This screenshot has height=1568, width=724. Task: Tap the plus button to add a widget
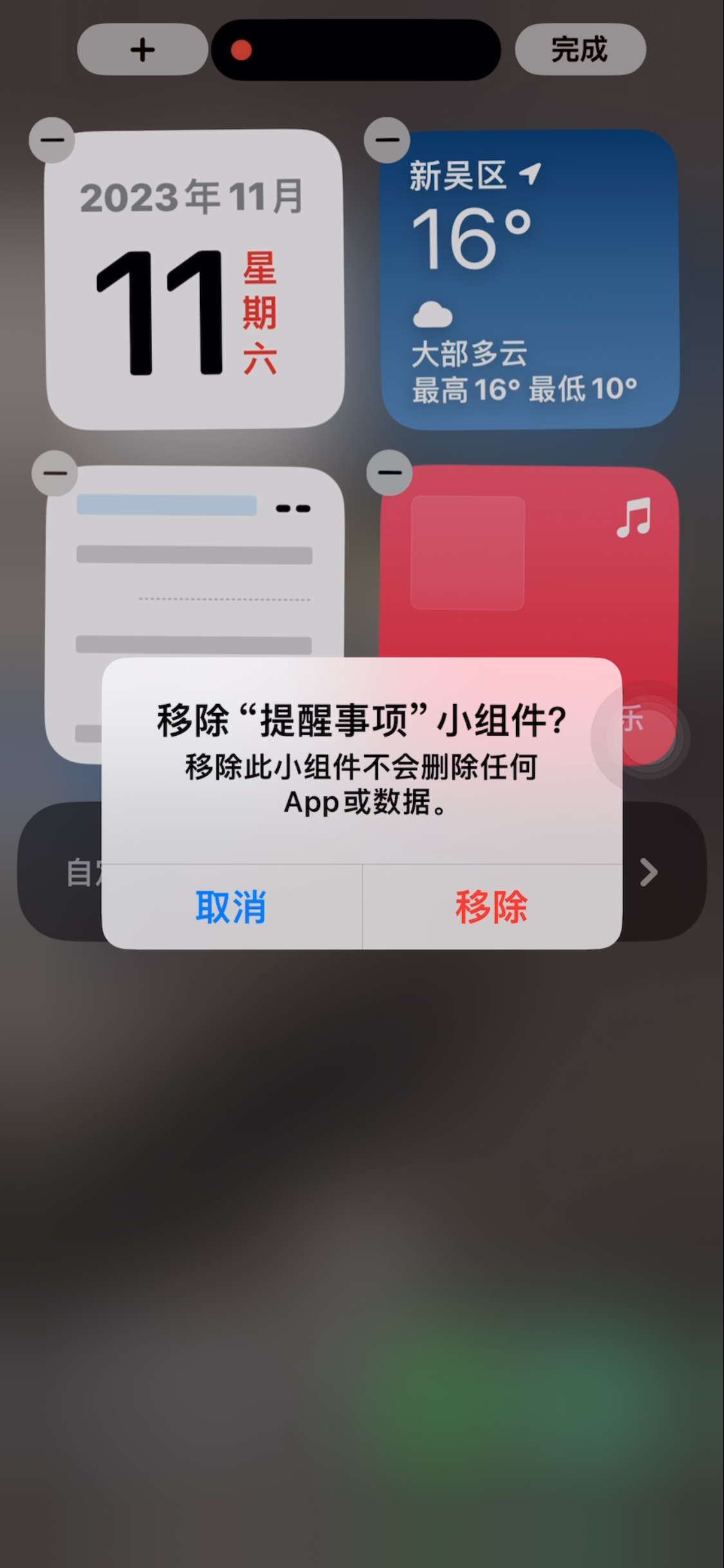[142, 50]
